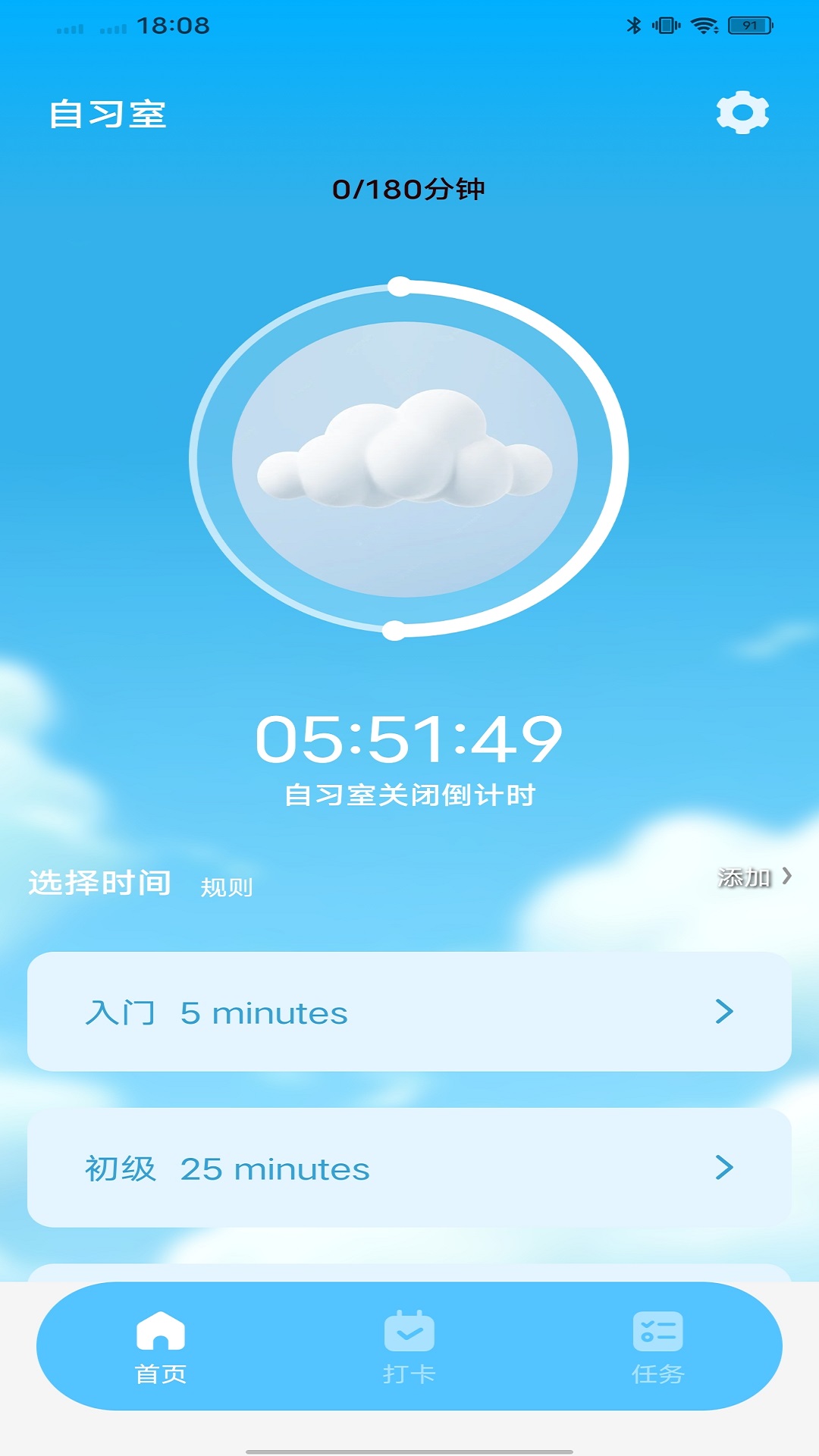Image resolution: width=819 pixels, height=1456 pixels.
Task: Switch to the 首页 tab
Action: click(x=161, y=1348)
